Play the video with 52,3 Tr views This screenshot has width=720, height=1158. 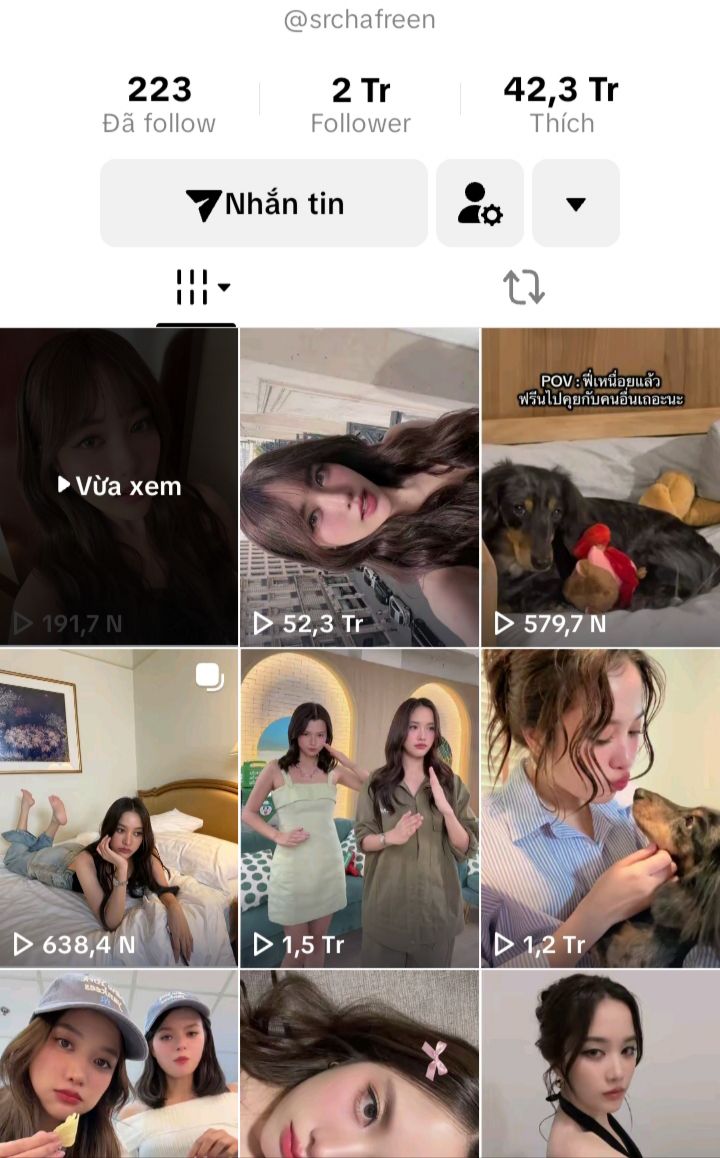(359, 486)
